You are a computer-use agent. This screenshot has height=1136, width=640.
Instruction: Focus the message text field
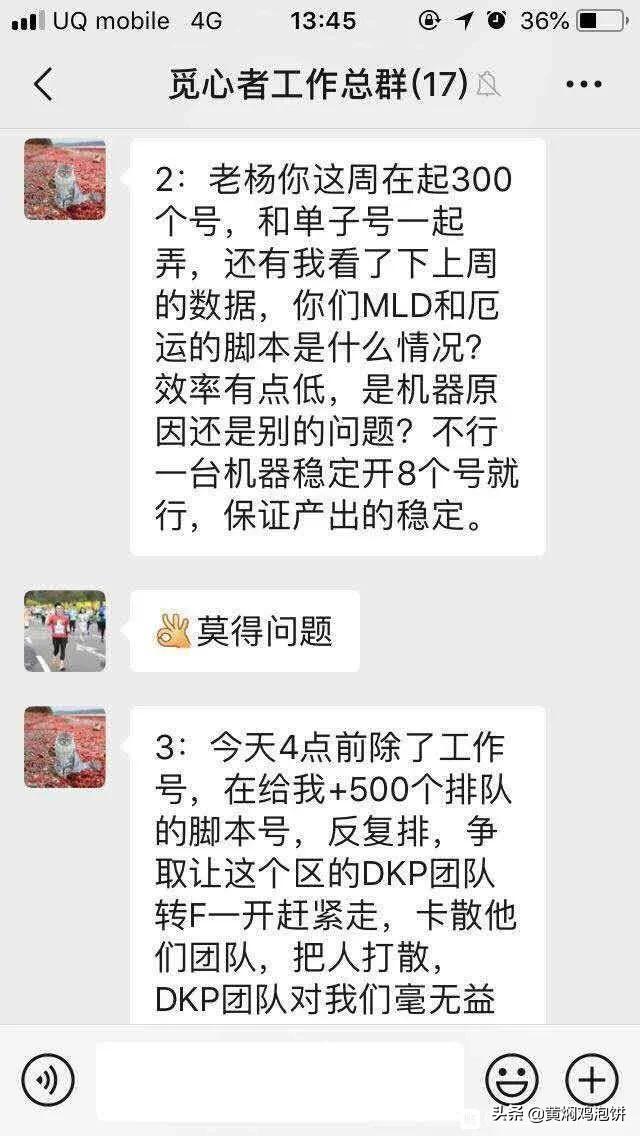[x=280, y=1080]
